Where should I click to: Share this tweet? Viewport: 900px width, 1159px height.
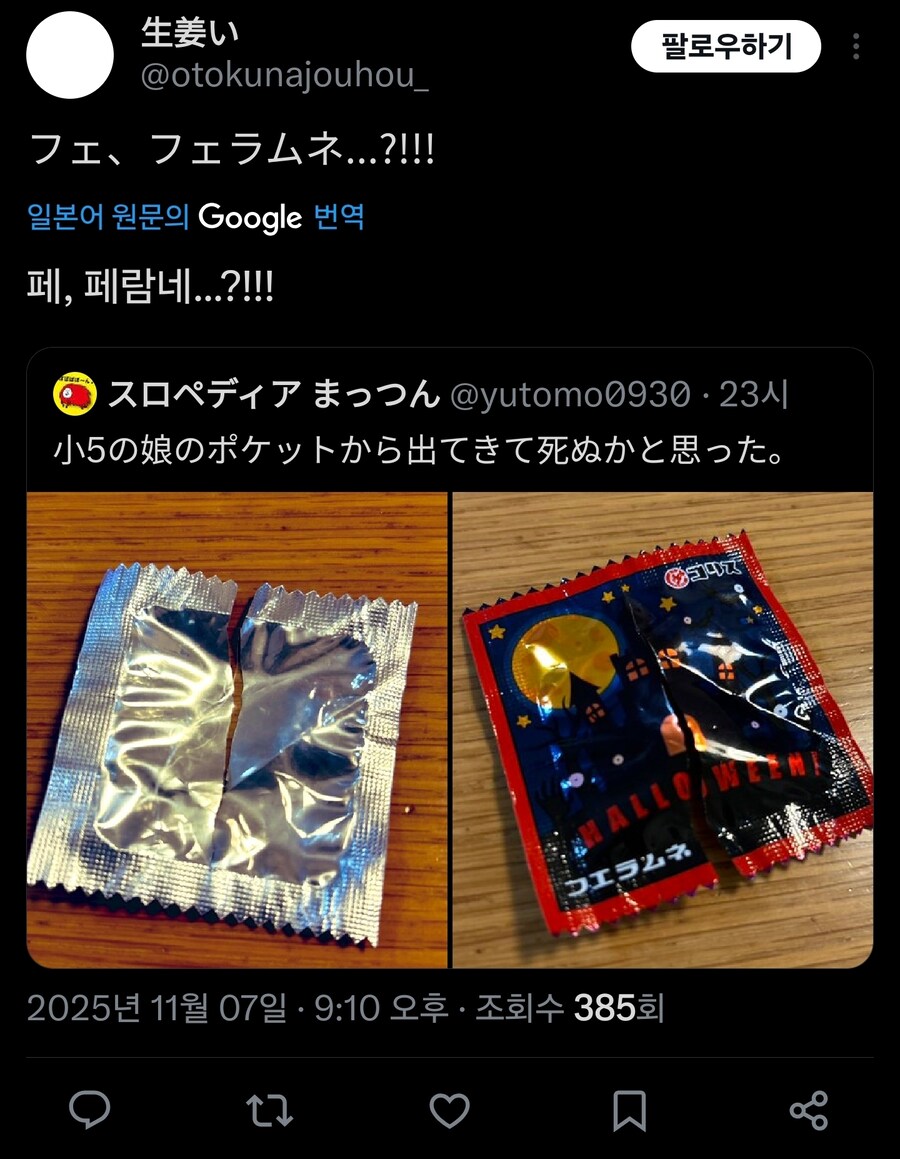click(x=808, y=1110)
